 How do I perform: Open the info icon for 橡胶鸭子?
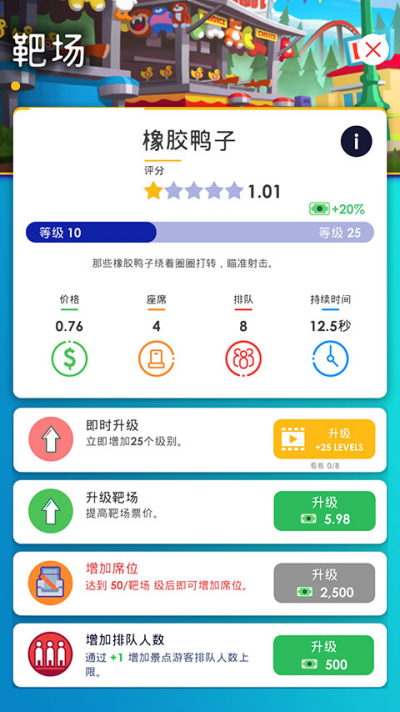coord(356,142)
